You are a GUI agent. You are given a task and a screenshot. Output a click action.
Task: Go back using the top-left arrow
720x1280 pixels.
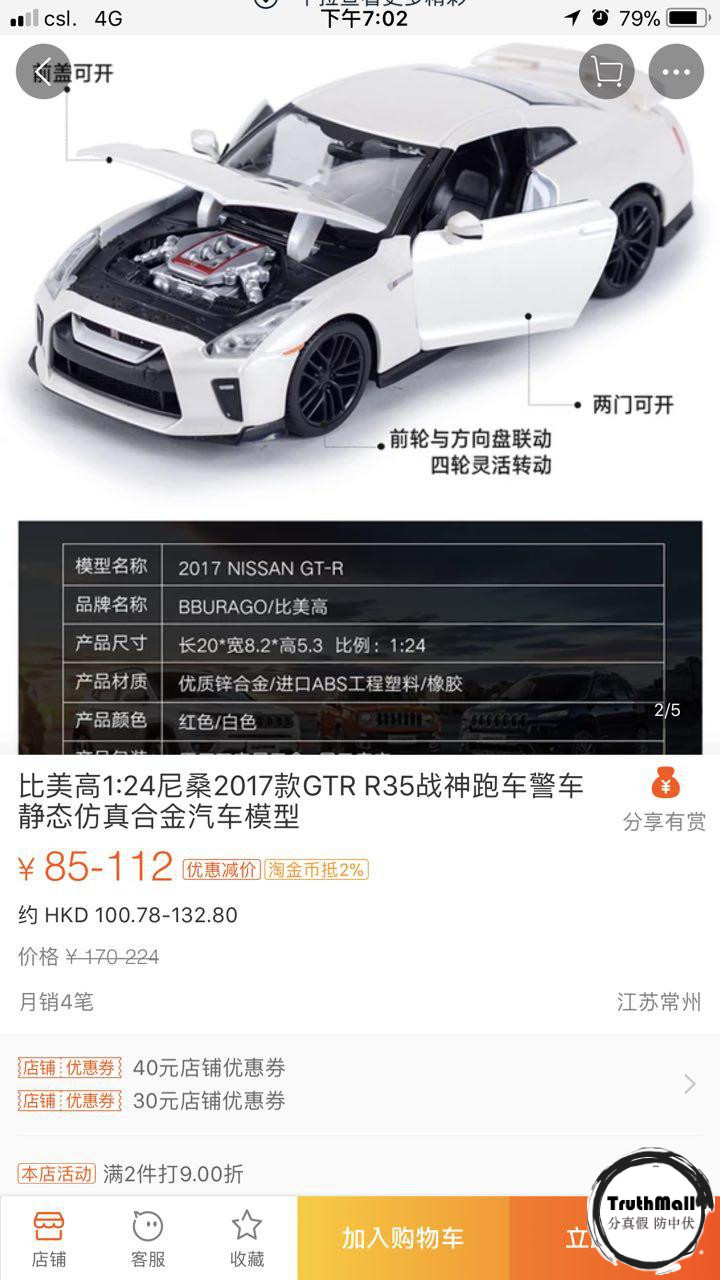click(x=42, y=72)
